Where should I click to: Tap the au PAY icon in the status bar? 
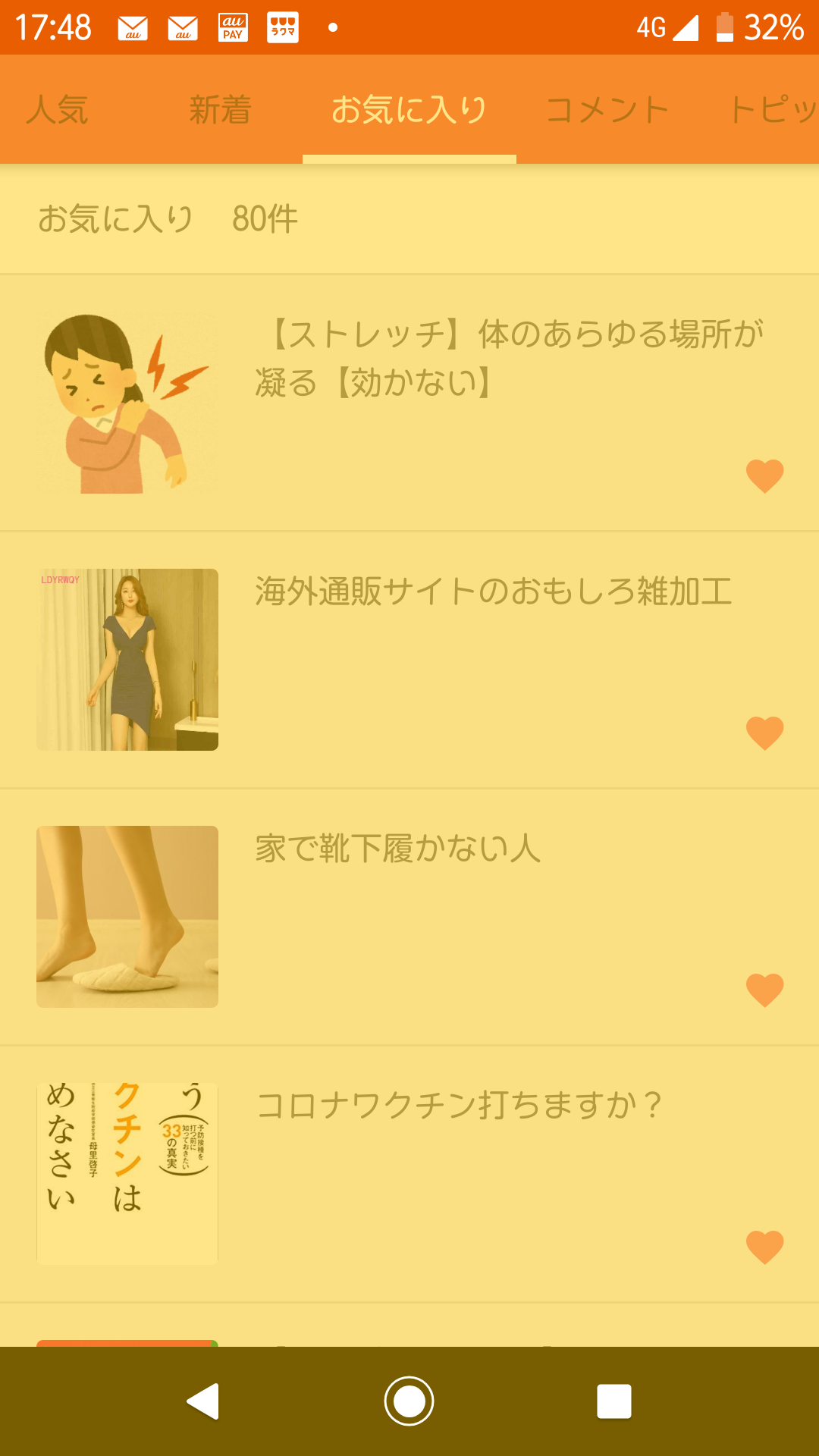tap(231, 29)
